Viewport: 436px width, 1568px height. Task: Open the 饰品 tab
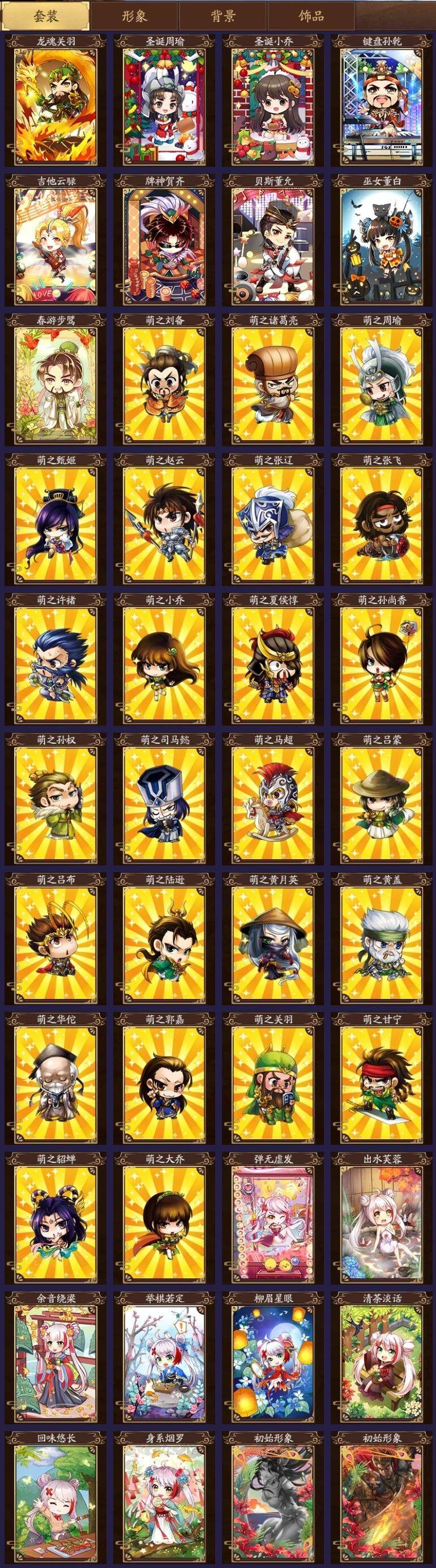coord(312,16)
